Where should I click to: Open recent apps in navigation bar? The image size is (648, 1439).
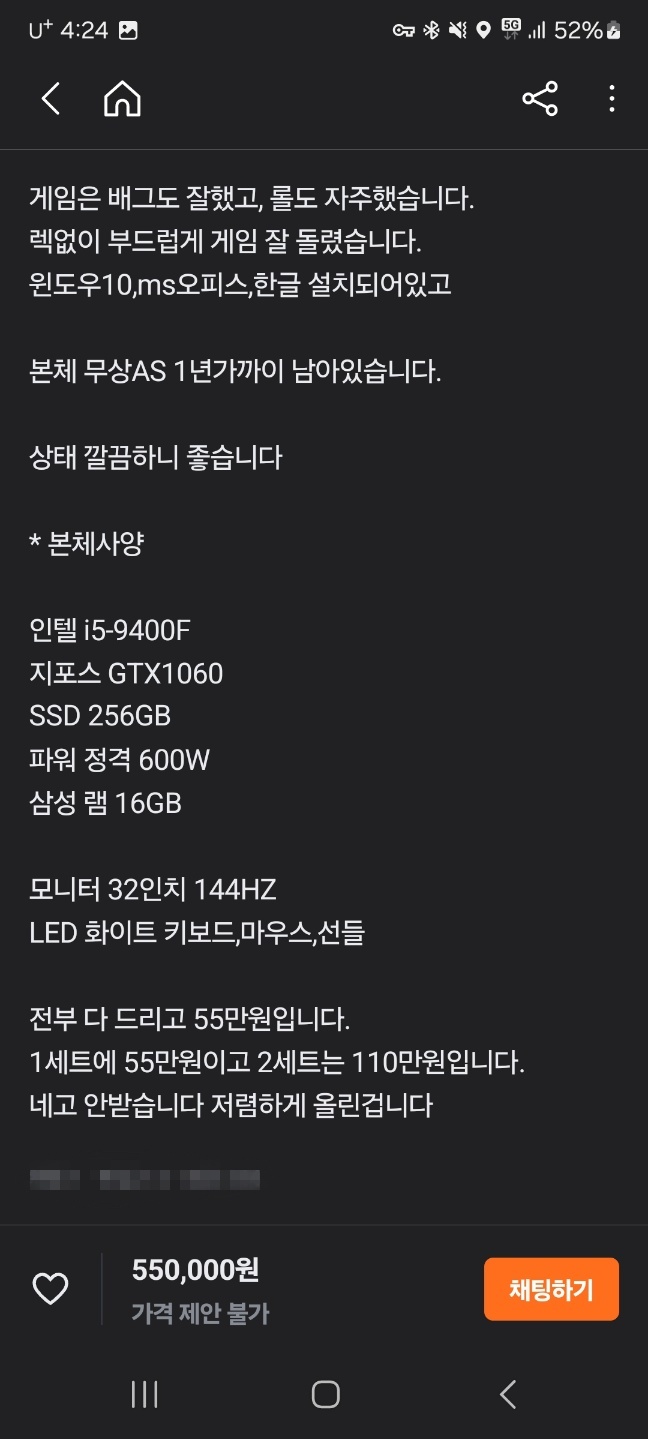pyautogui.click(x=145, y=1394)
